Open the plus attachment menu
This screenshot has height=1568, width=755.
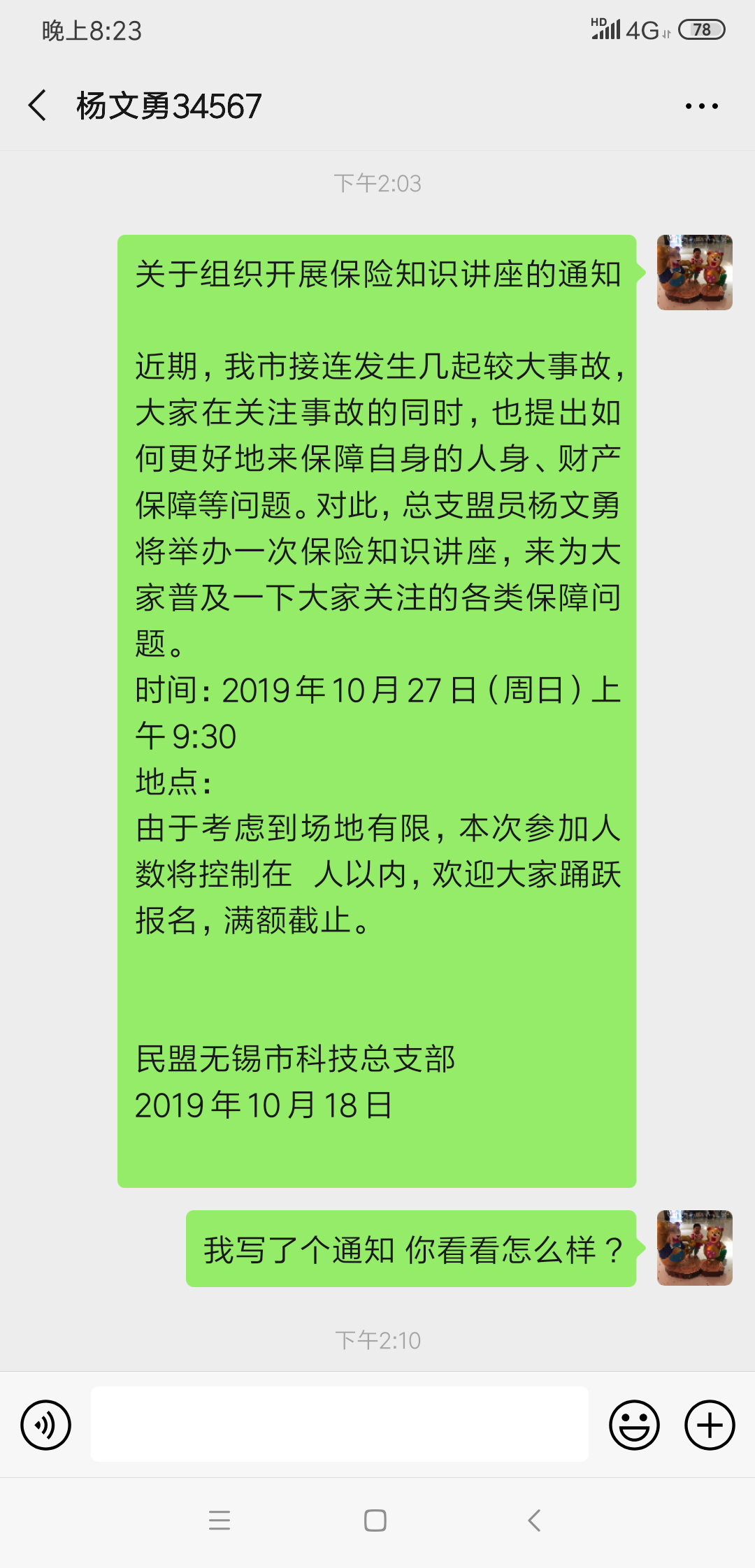tap(710, 1425)
